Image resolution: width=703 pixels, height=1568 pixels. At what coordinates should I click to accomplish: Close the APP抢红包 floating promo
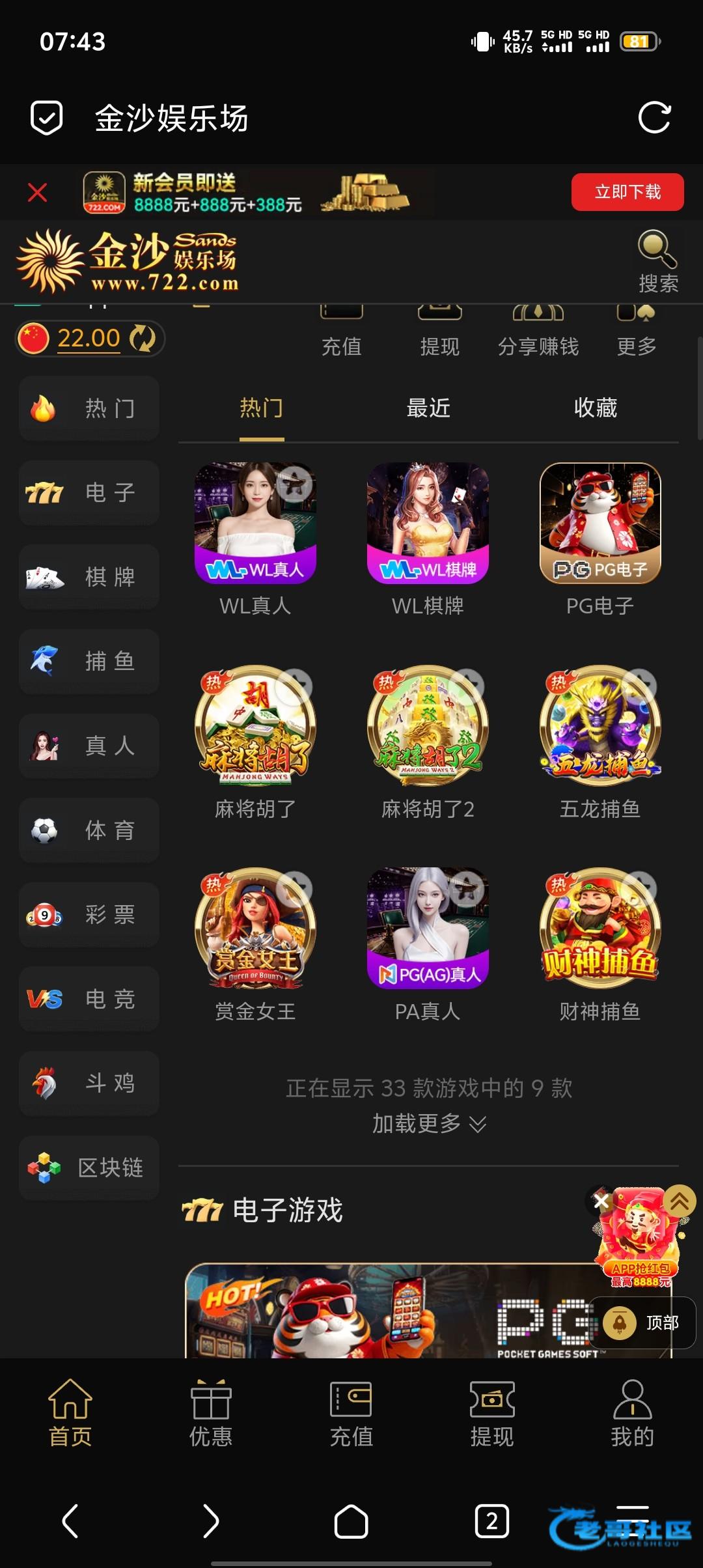601,1201
